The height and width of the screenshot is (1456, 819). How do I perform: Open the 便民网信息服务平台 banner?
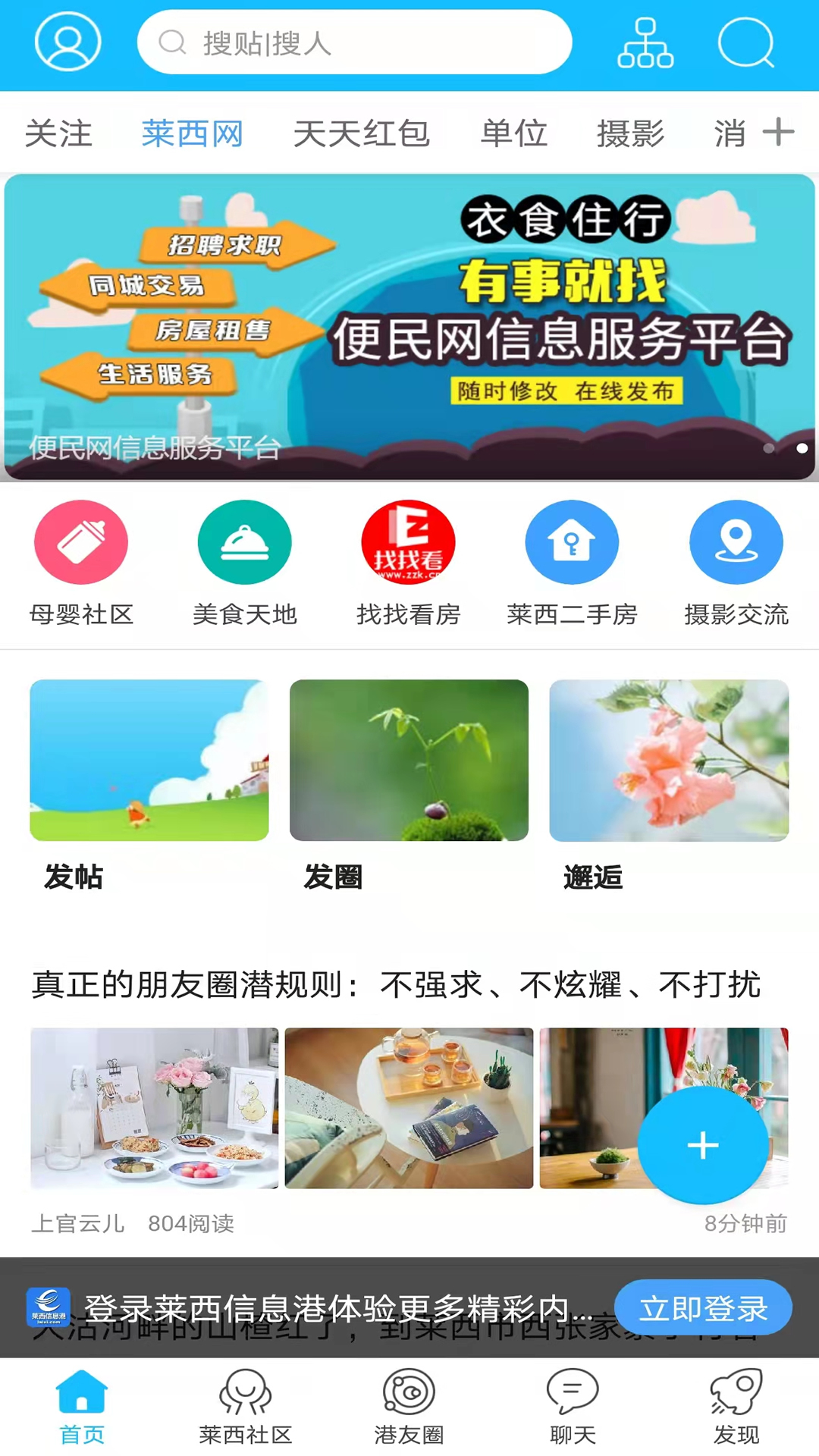[409, 327]
